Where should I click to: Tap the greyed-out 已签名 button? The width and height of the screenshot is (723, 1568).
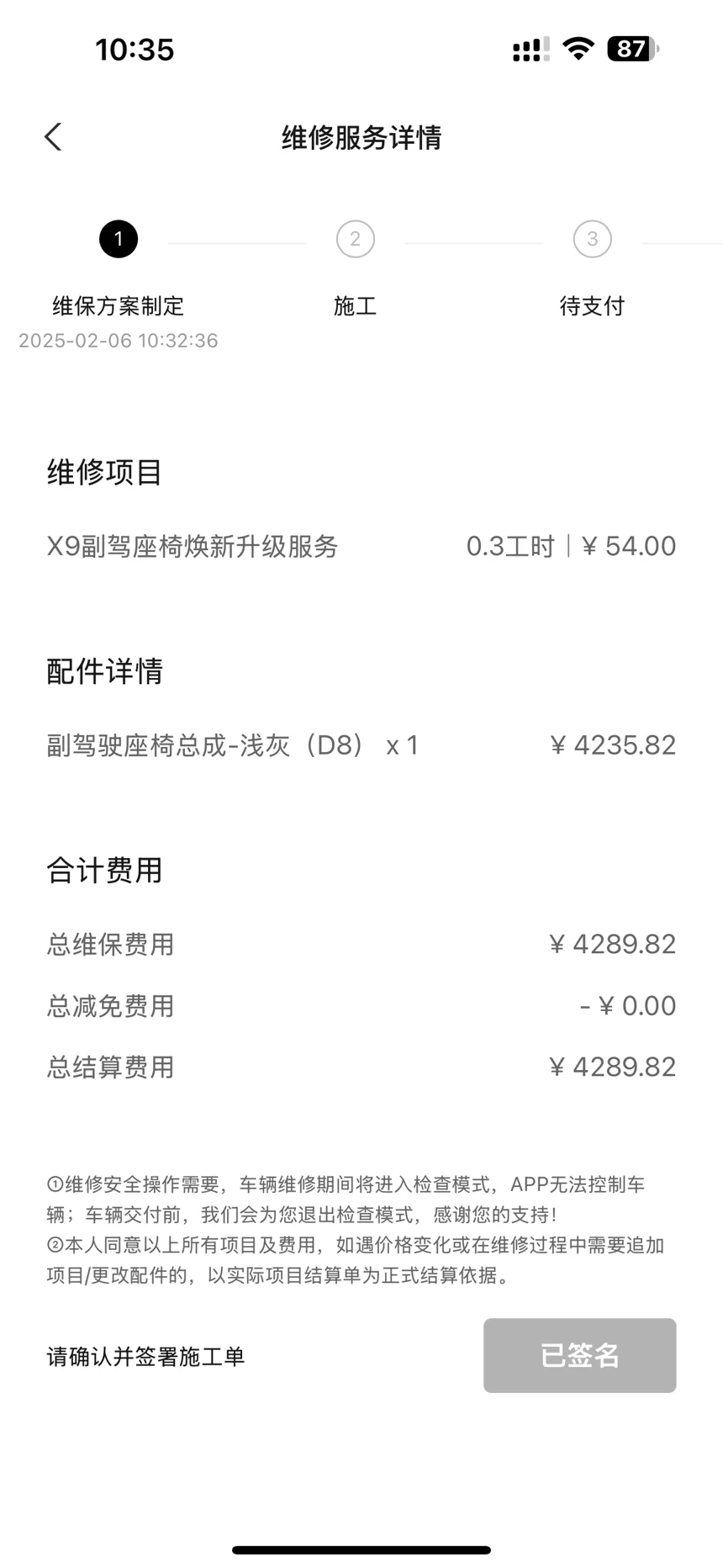coord(579,1355)
